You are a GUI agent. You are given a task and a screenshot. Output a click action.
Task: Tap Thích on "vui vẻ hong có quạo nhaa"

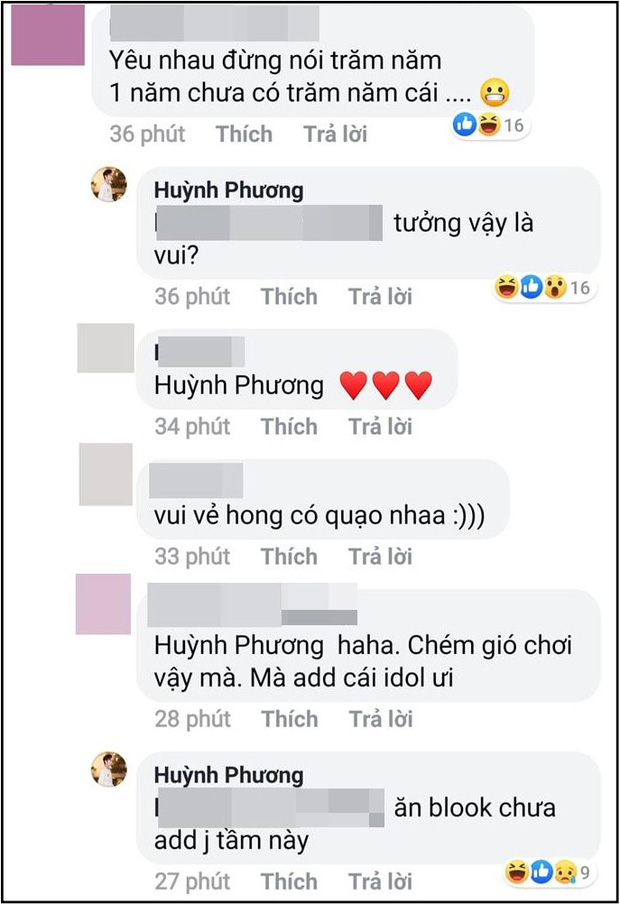289,557
